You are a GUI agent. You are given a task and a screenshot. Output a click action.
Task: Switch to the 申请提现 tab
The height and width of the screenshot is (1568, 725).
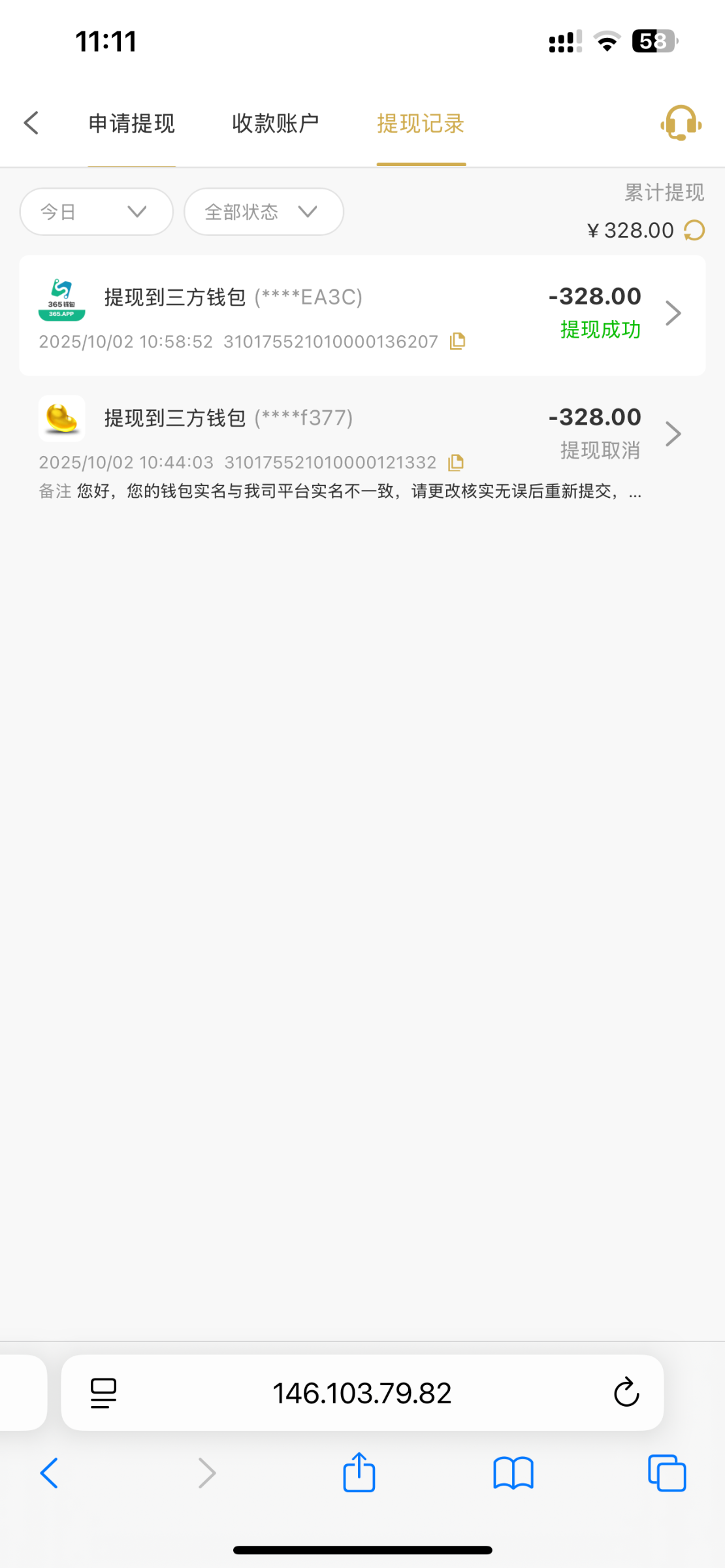(131, 123)
